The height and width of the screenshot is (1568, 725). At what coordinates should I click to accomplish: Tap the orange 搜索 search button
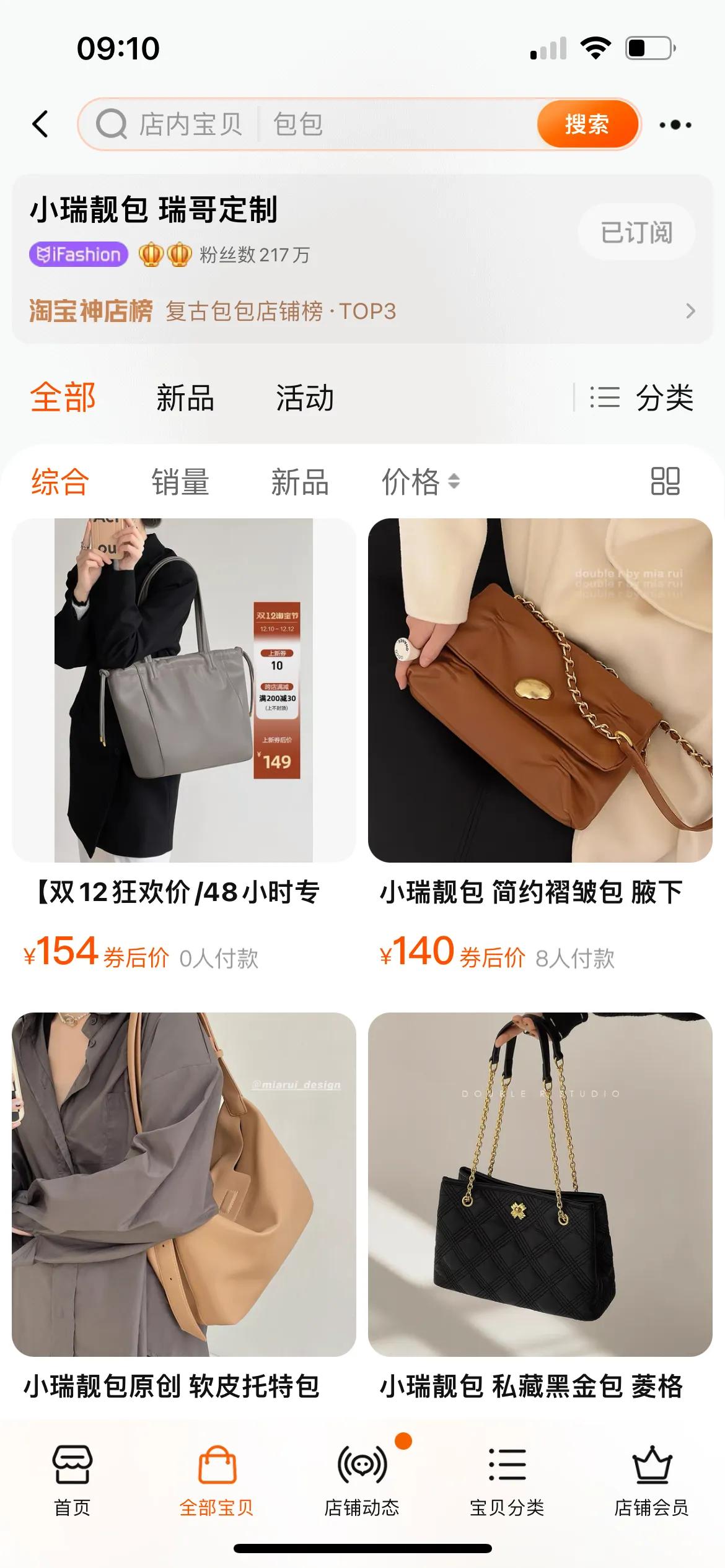tap(586, 124)
